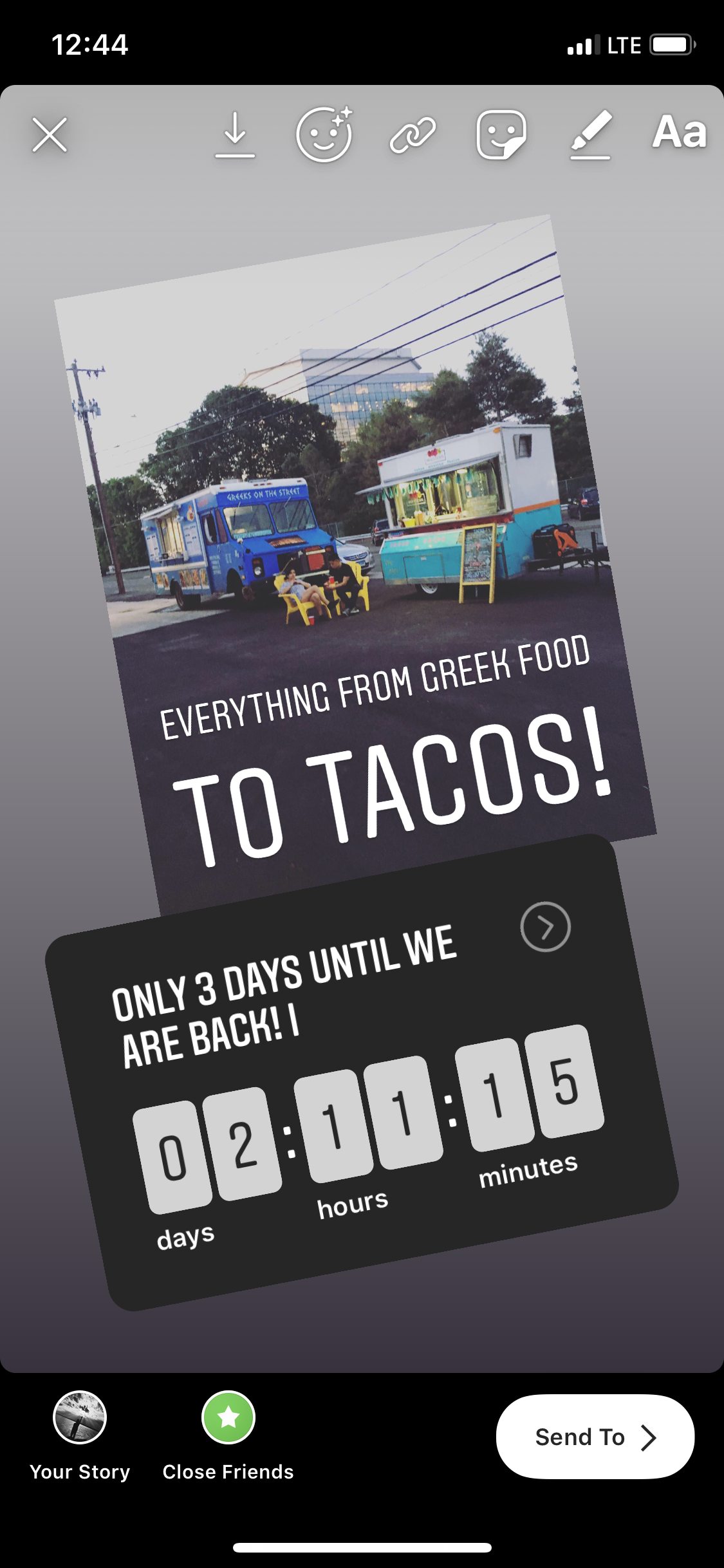Open the face effects icon

[x=324, y=135]
